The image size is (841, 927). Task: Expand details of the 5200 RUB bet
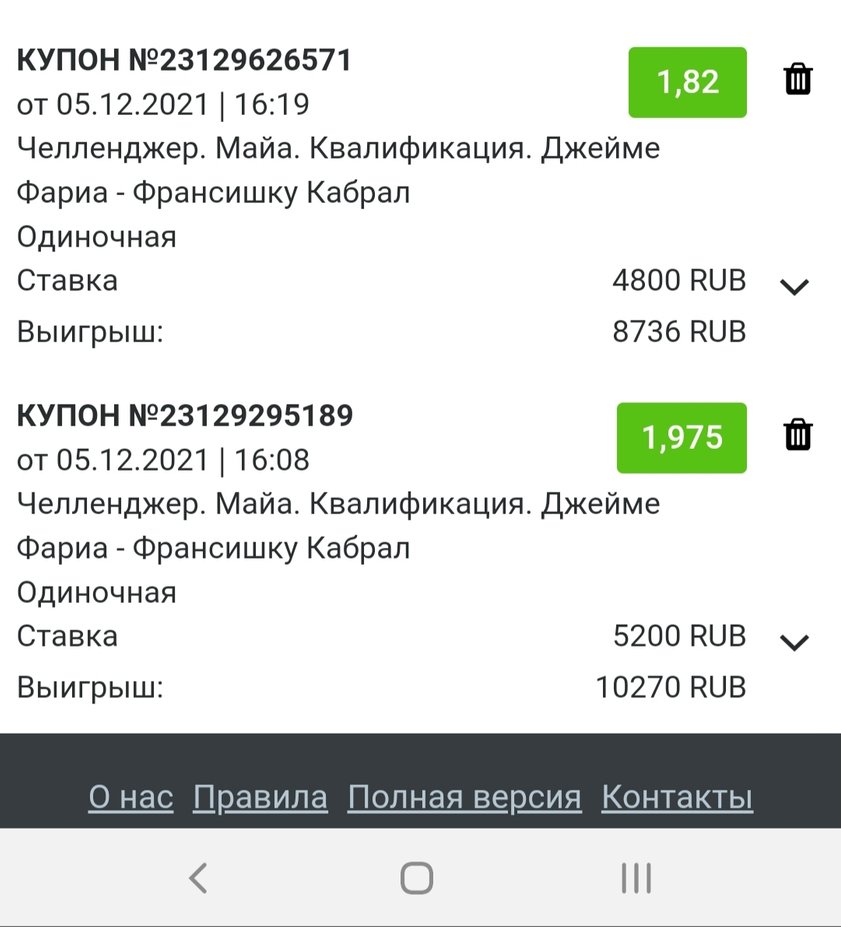pos(794,642)
